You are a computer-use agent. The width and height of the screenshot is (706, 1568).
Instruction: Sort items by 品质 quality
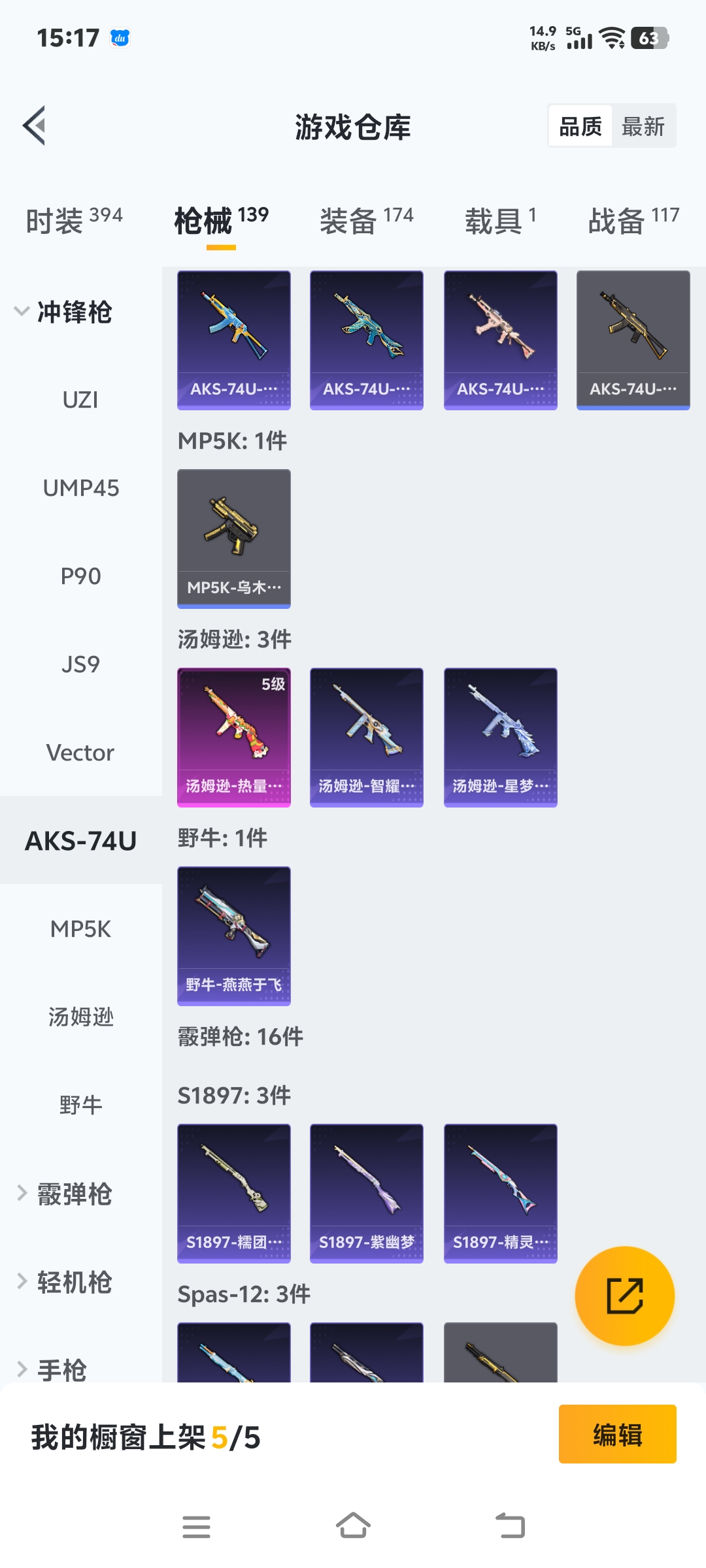580,126
